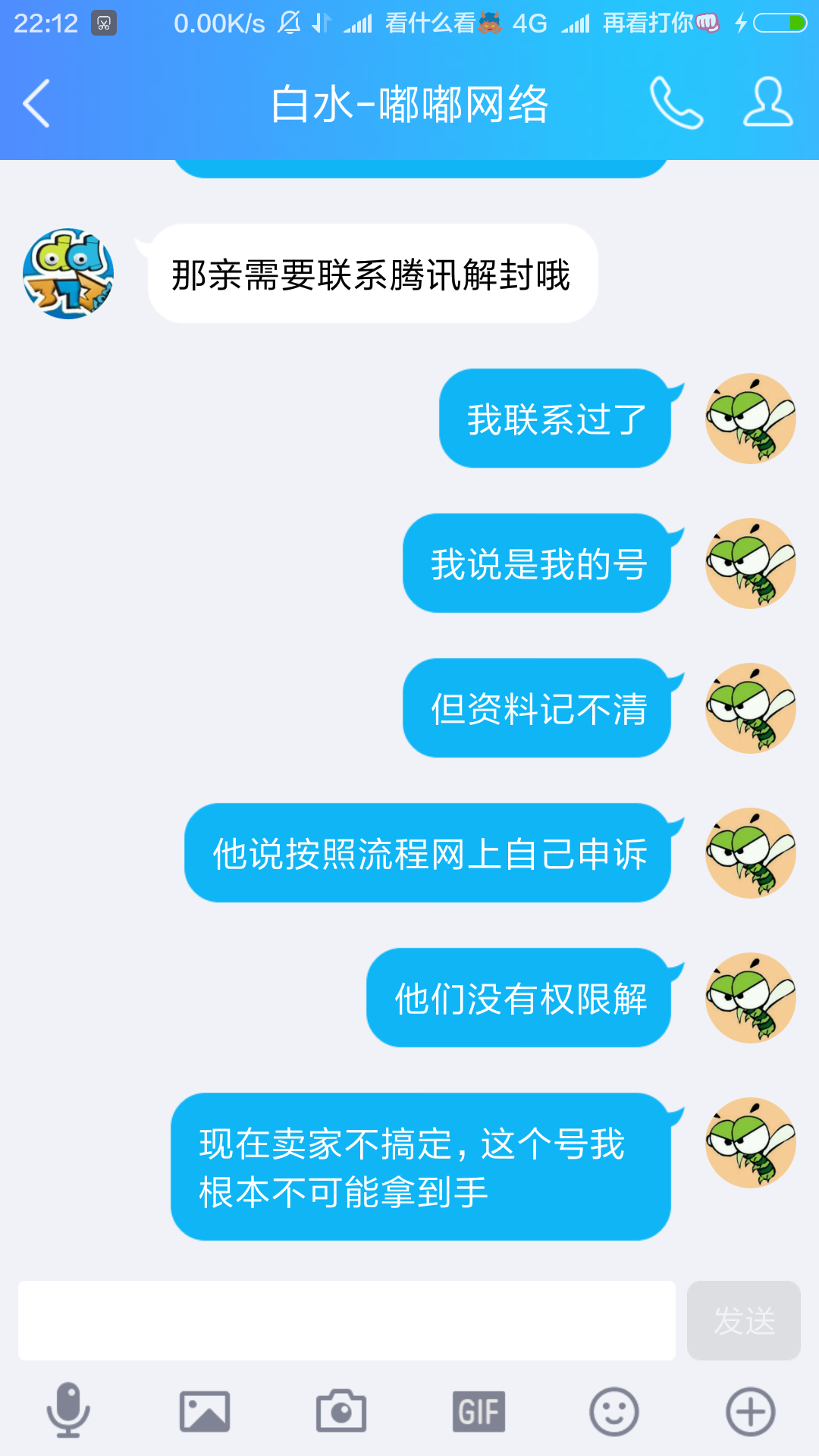The height and width of the screenshot is (1456, 819).
Task: Open the camera to take a photo
Action: coord(341,1411)
